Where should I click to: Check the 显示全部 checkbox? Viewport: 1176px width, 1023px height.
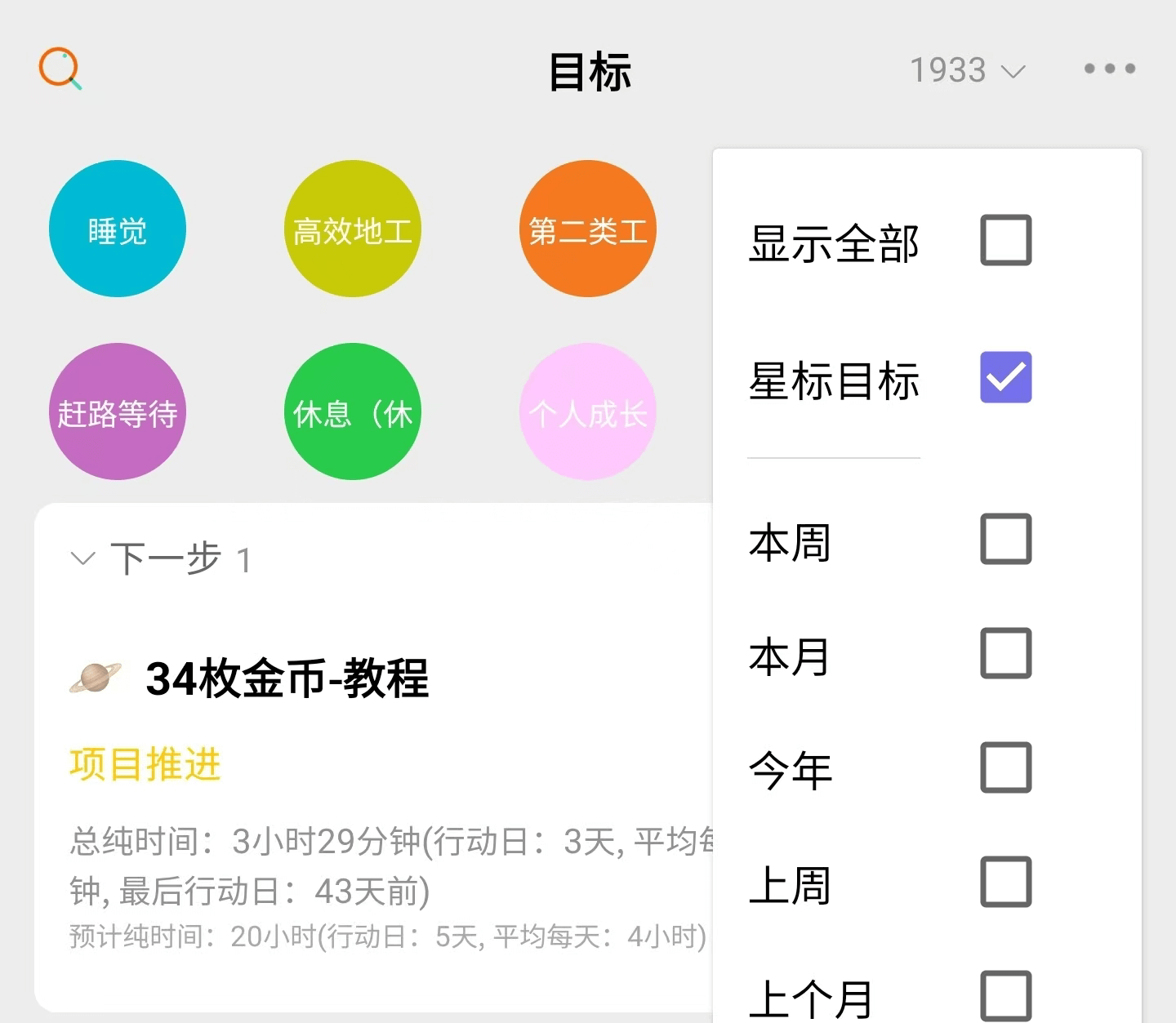tap(1005, 240)
